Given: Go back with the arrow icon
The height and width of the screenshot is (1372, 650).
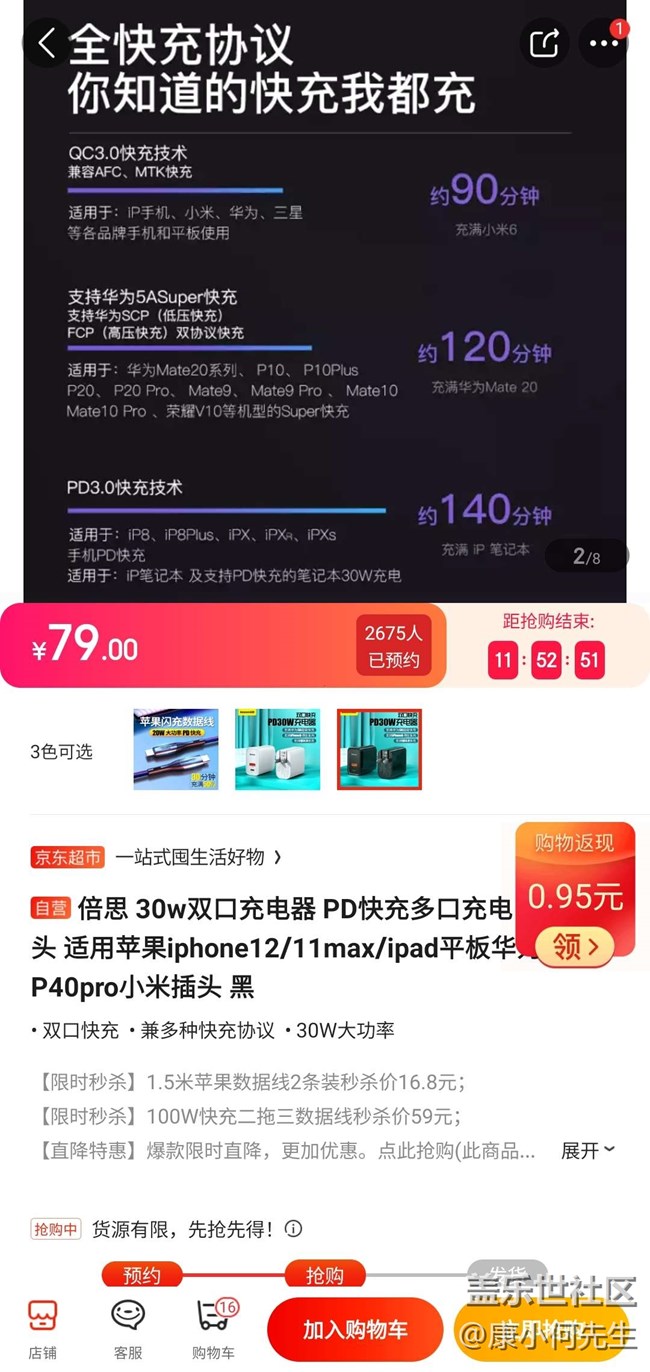Looking at the screenshot, I should 46,43.
